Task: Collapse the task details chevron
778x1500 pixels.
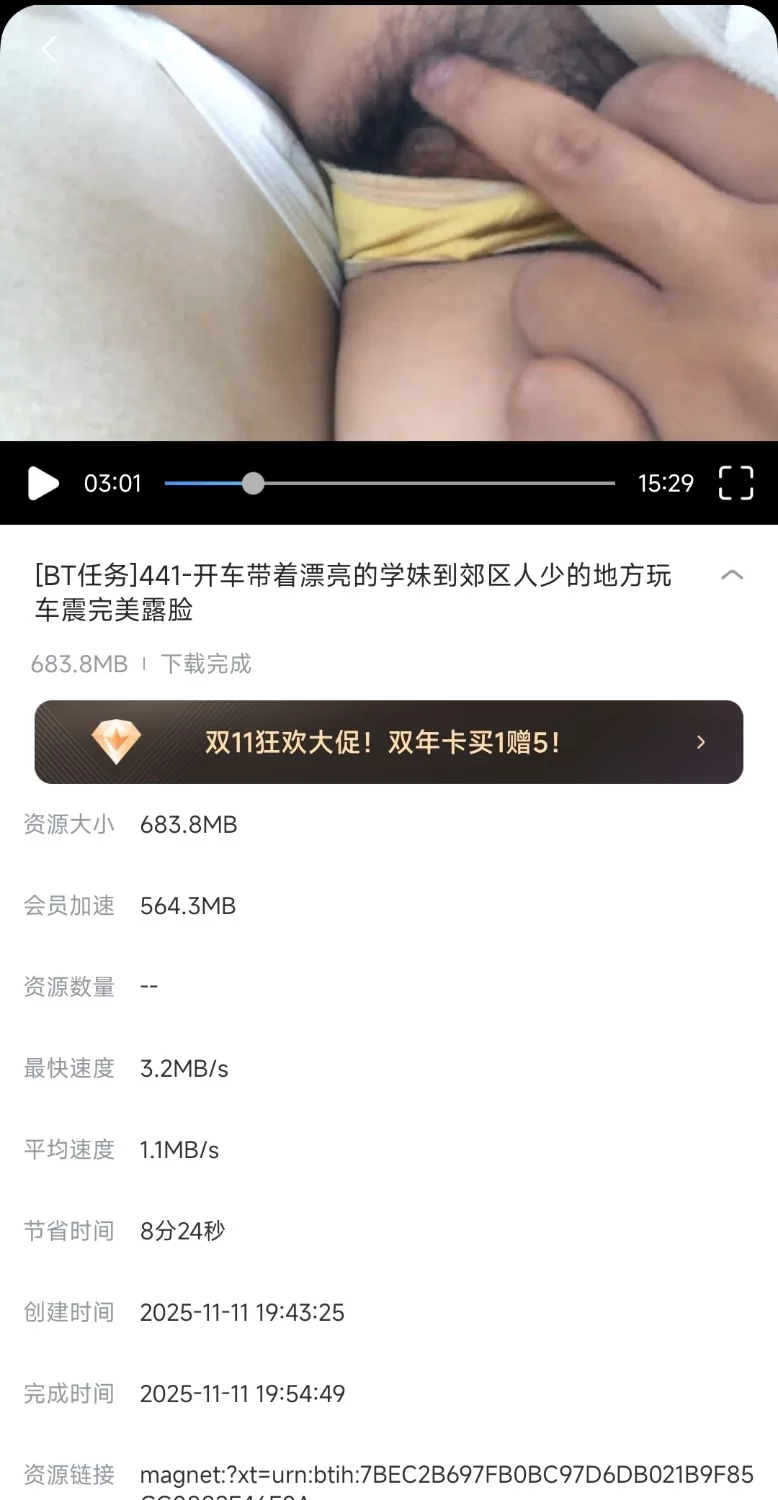Action: [732, 575]
